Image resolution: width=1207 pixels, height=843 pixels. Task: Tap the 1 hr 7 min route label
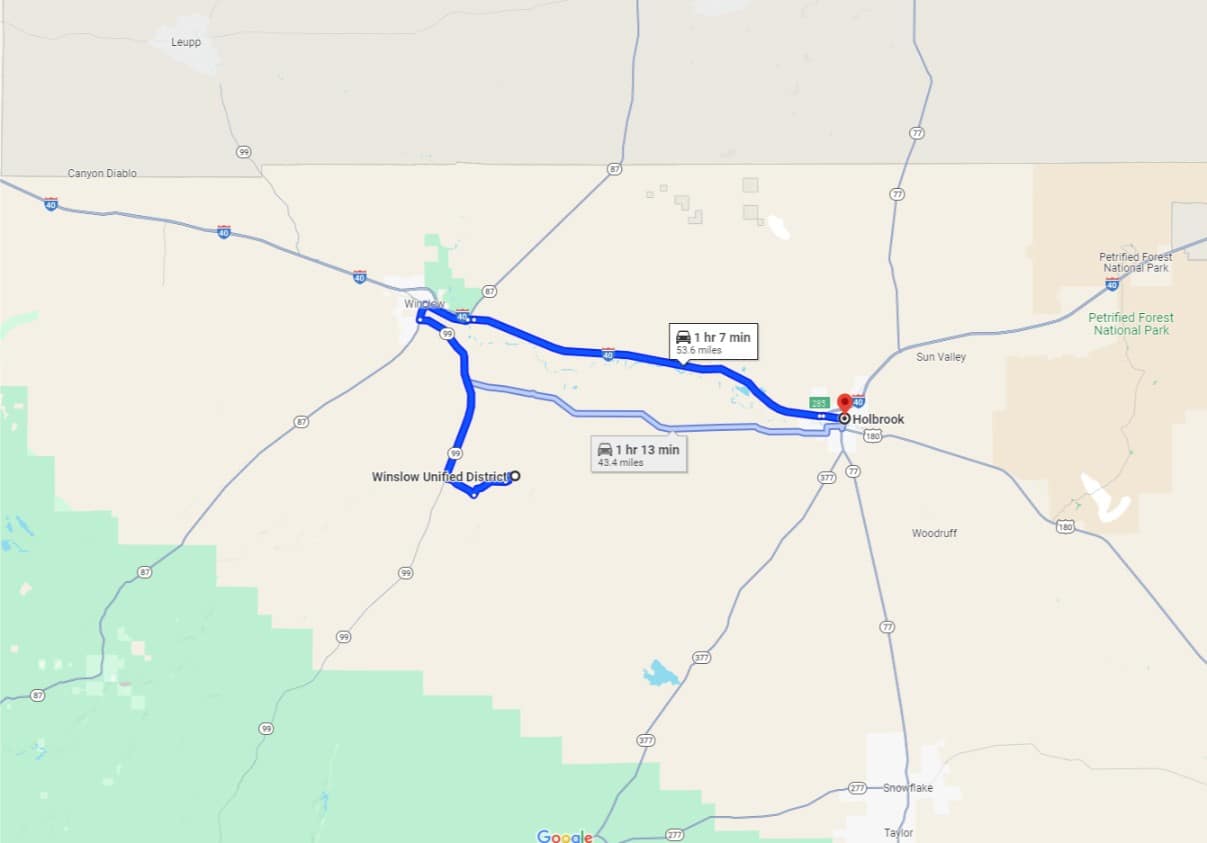712,342
